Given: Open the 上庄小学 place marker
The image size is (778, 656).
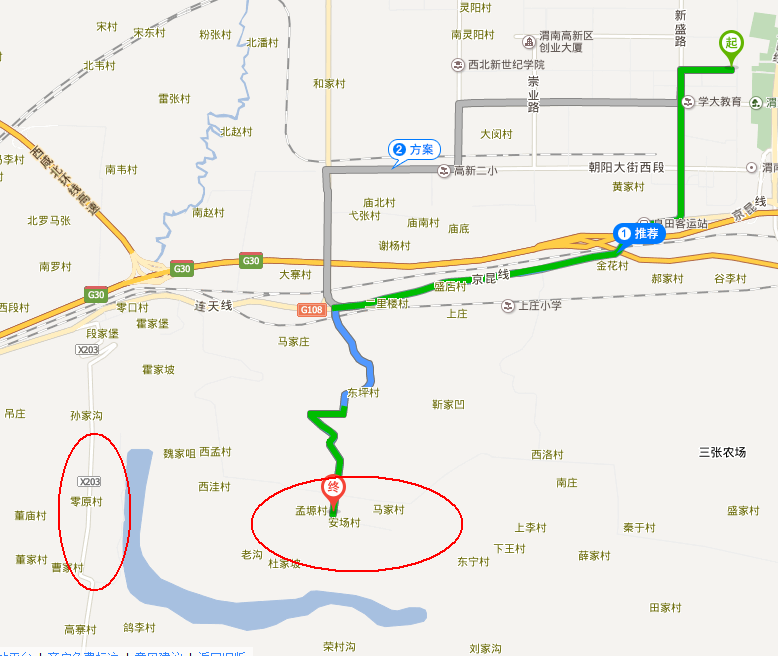Looking at the screenshot, I should 508,305.
